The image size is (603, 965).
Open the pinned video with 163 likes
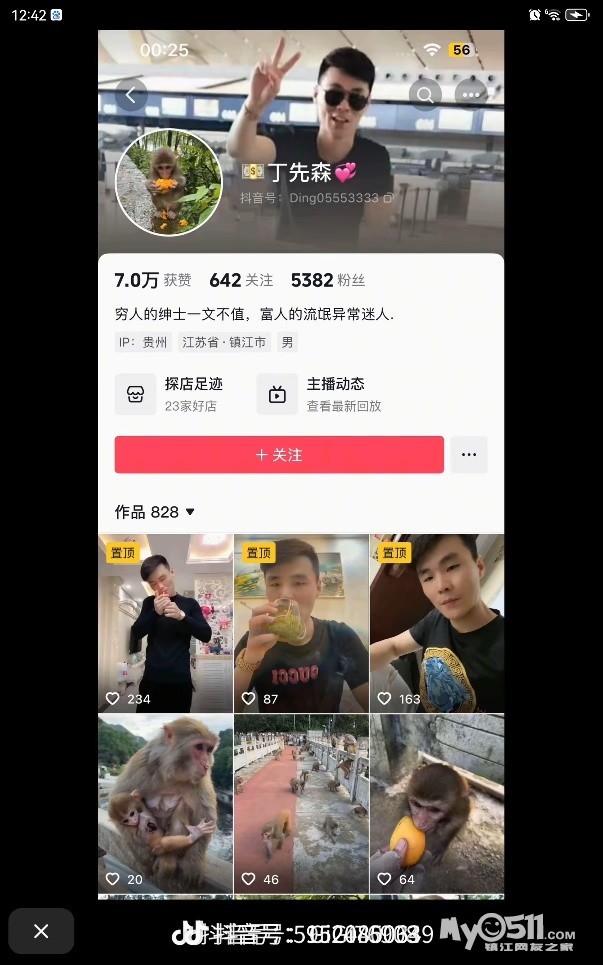[437, 623]
